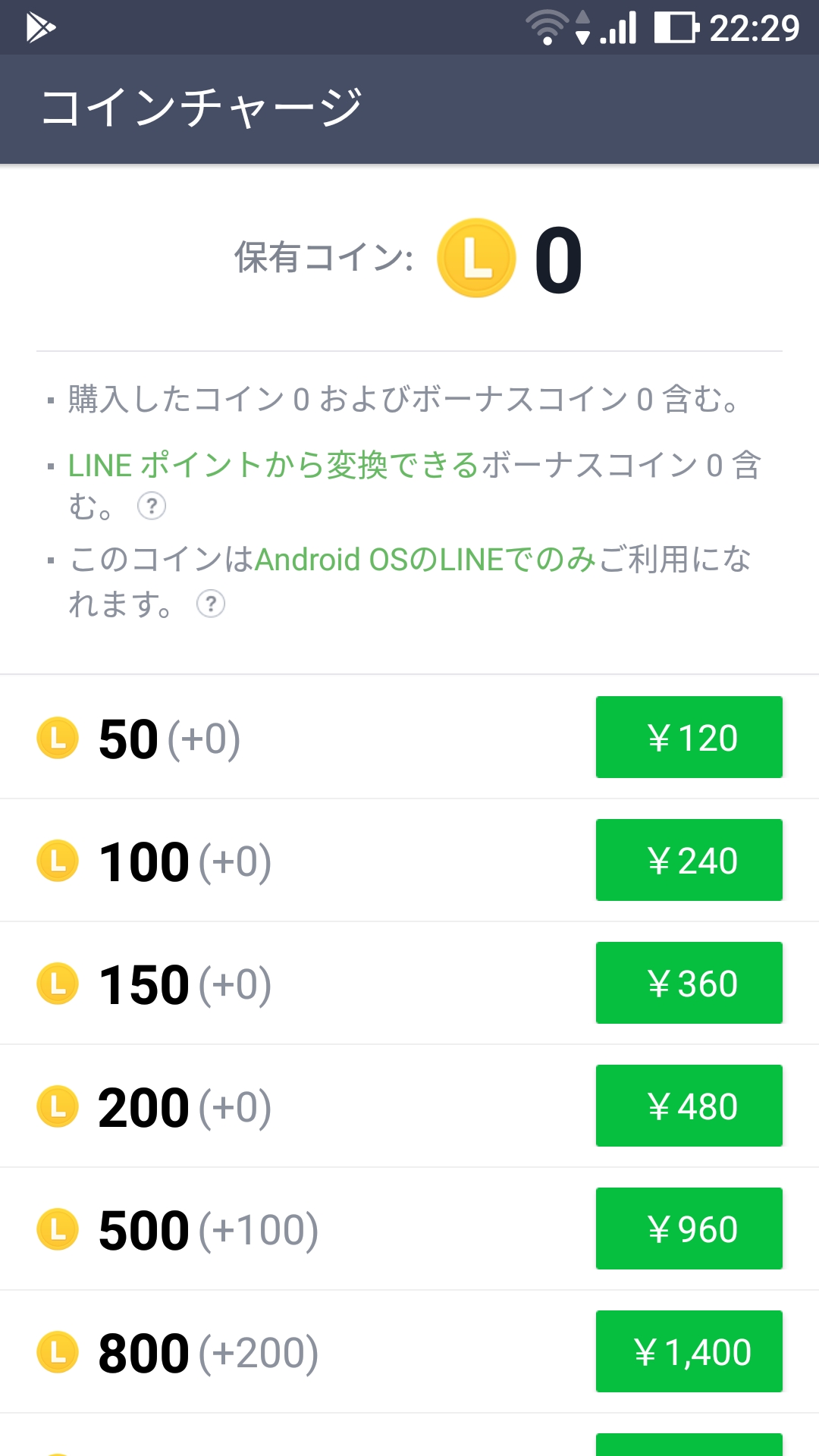This screenshot has width=819, height=1456.
Task: Purchase 800 coins for ¥1,400
Action: tap(689, 1351)
